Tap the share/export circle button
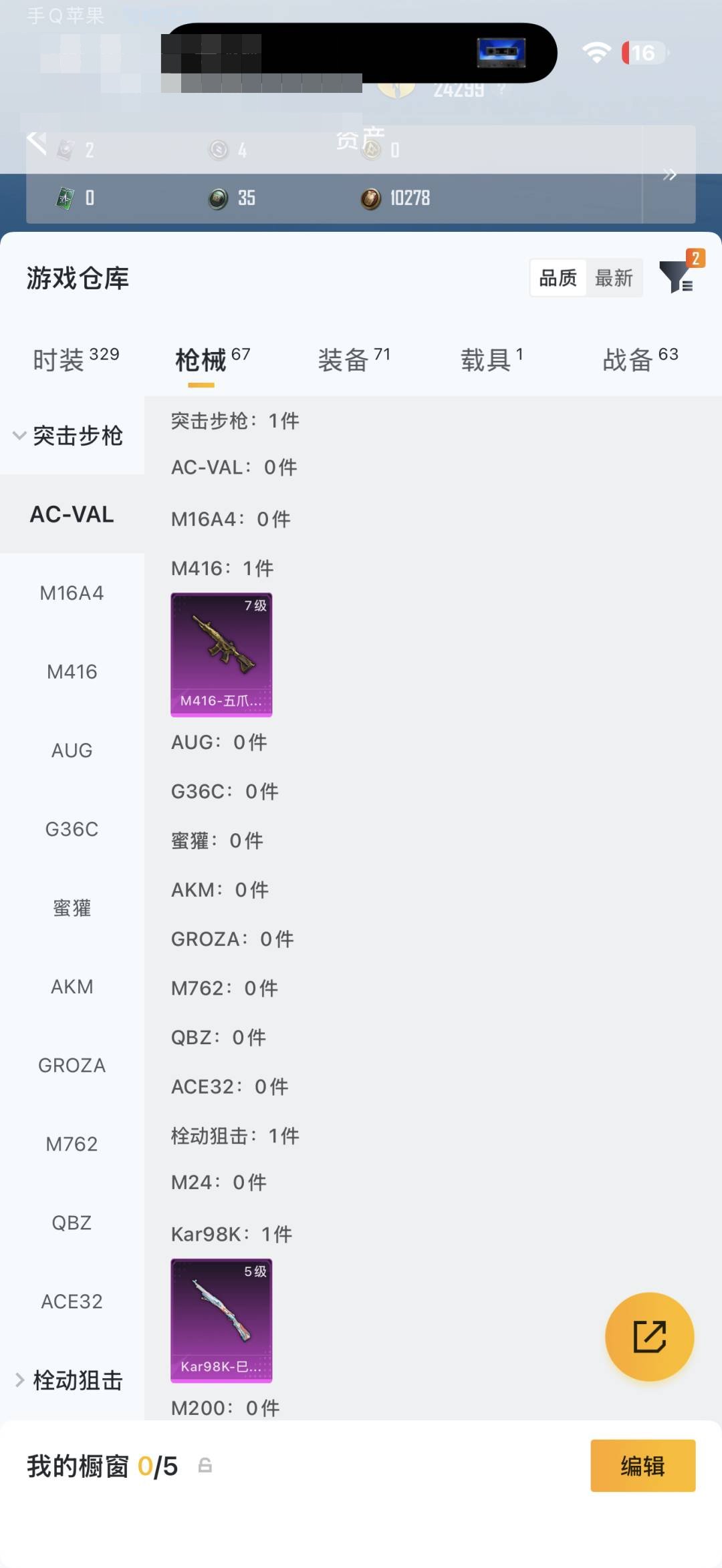Viewport: 722px width, 1568px height. tap(649, 1336)
